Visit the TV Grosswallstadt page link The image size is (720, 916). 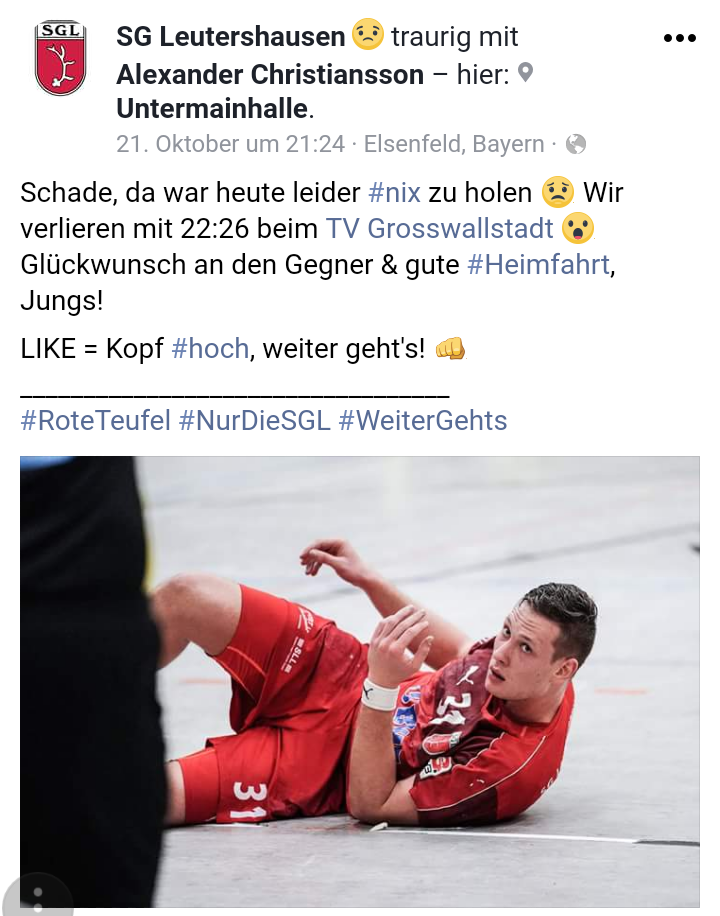pos(439,228)
